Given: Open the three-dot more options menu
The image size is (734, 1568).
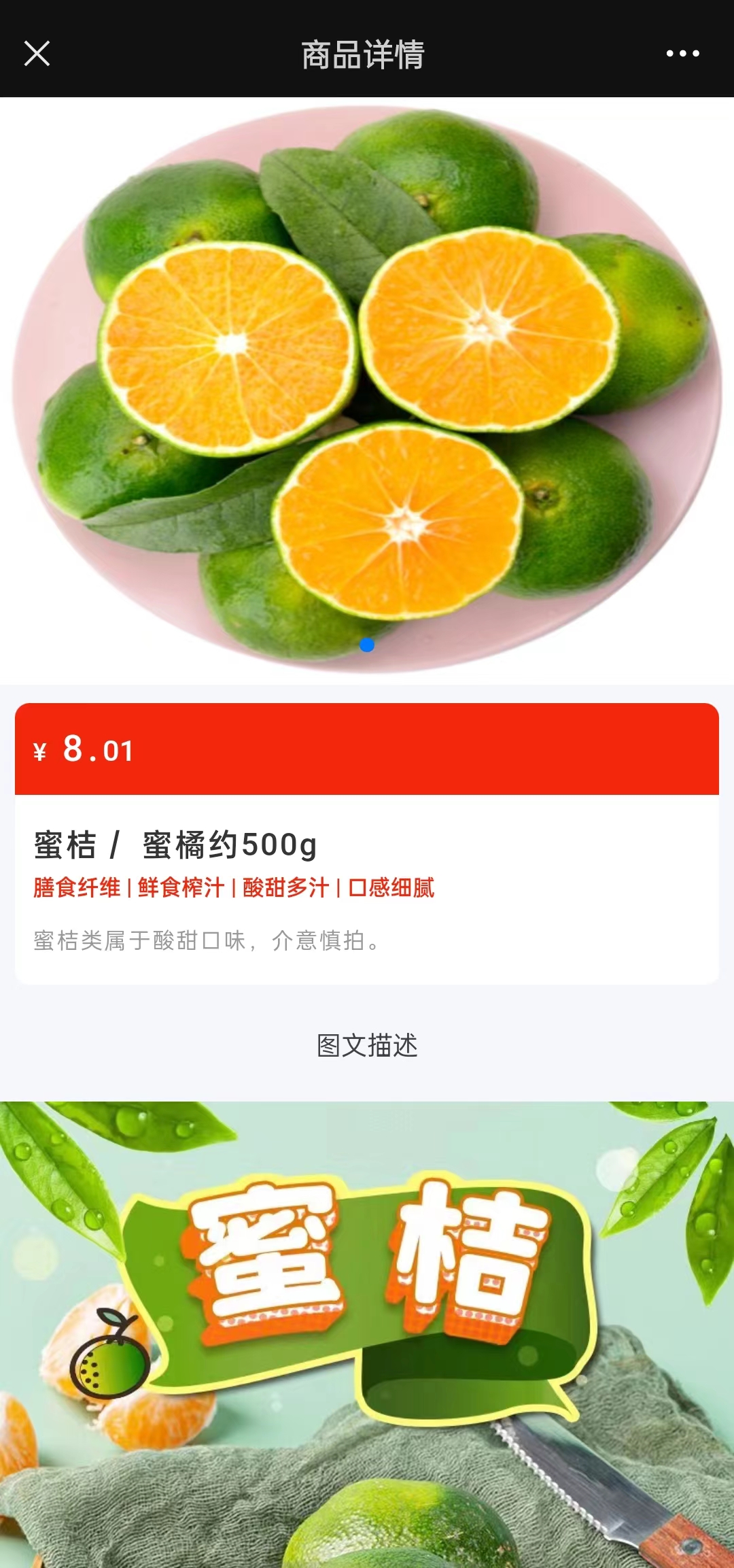Looking at the screenshot, I should click(682, 54).
